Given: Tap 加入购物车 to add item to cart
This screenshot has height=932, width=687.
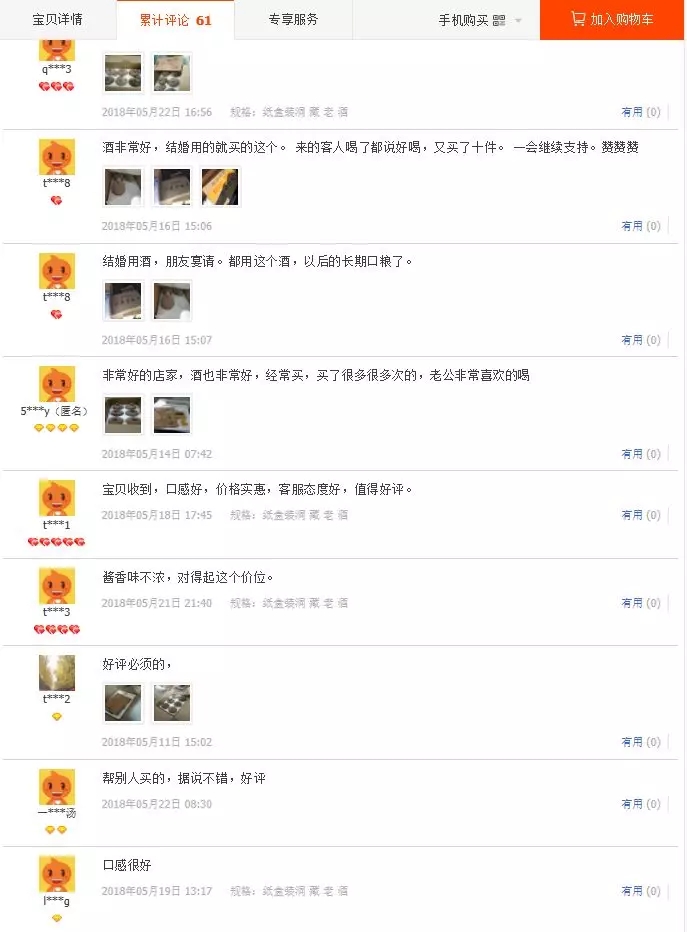Looking at the screenshot, I should 612,19.
